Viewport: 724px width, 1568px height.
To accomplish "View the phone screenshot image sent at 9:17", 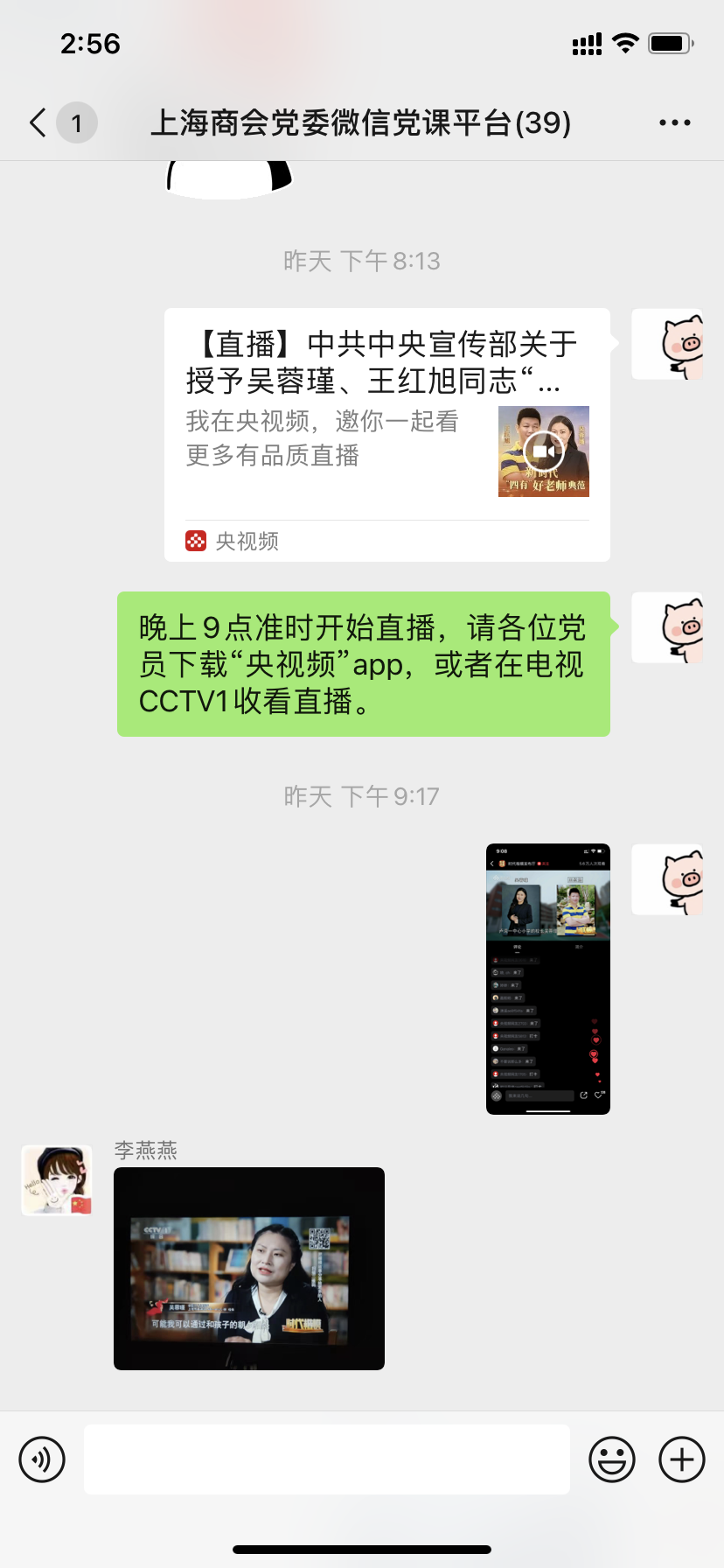I will 547,978.
